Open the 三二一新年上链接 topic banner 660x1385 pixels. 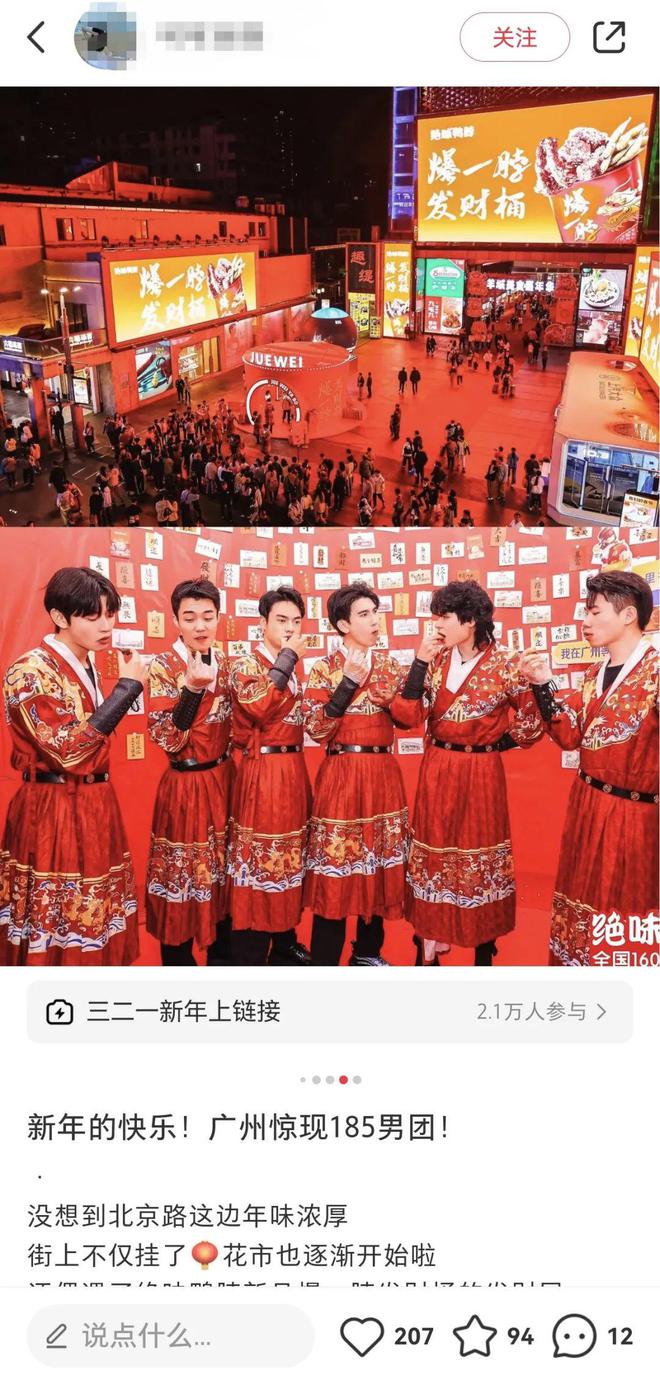(330, 1011)
